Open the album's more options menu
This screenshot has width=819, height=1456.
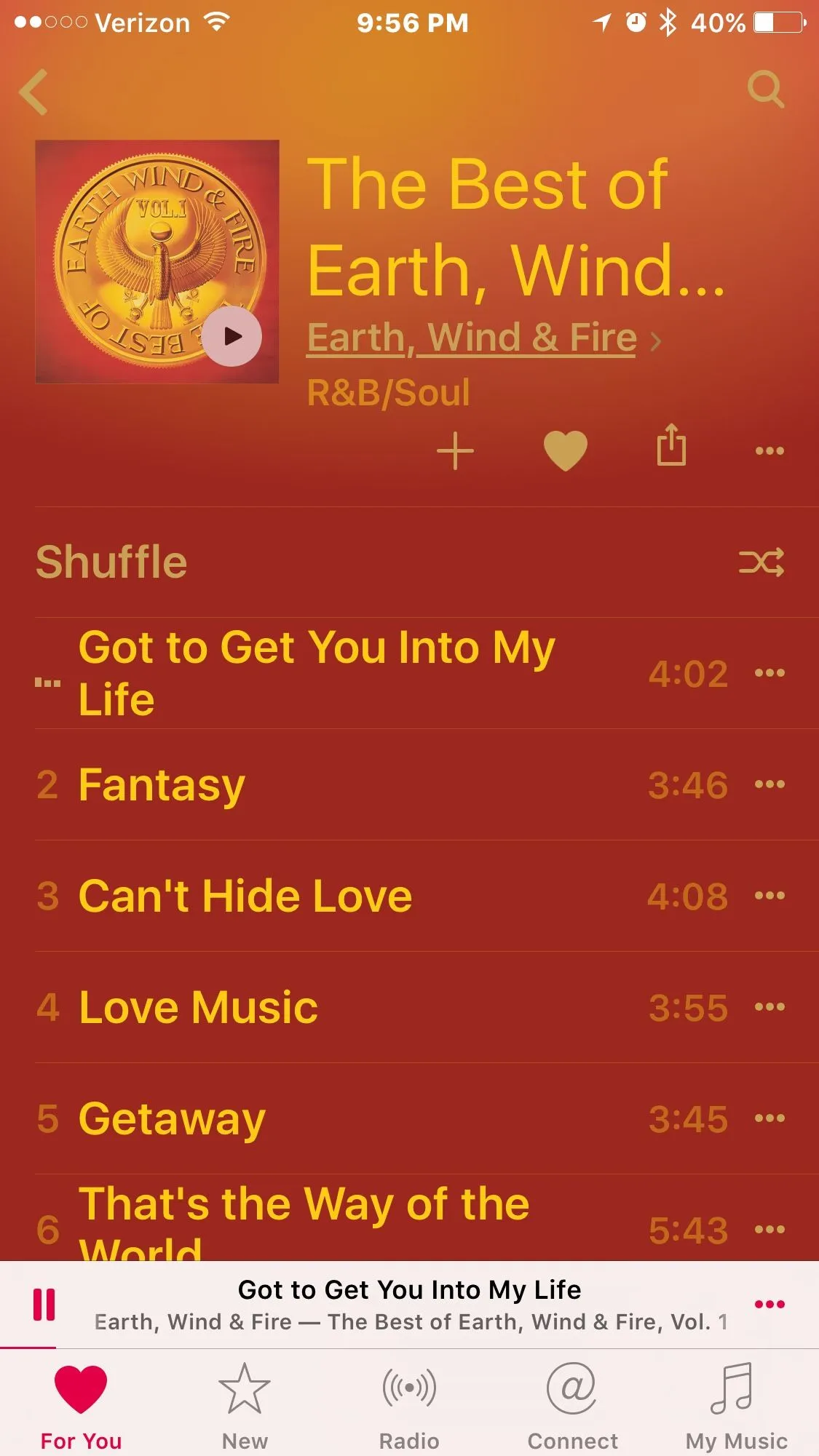pos(769,451)
